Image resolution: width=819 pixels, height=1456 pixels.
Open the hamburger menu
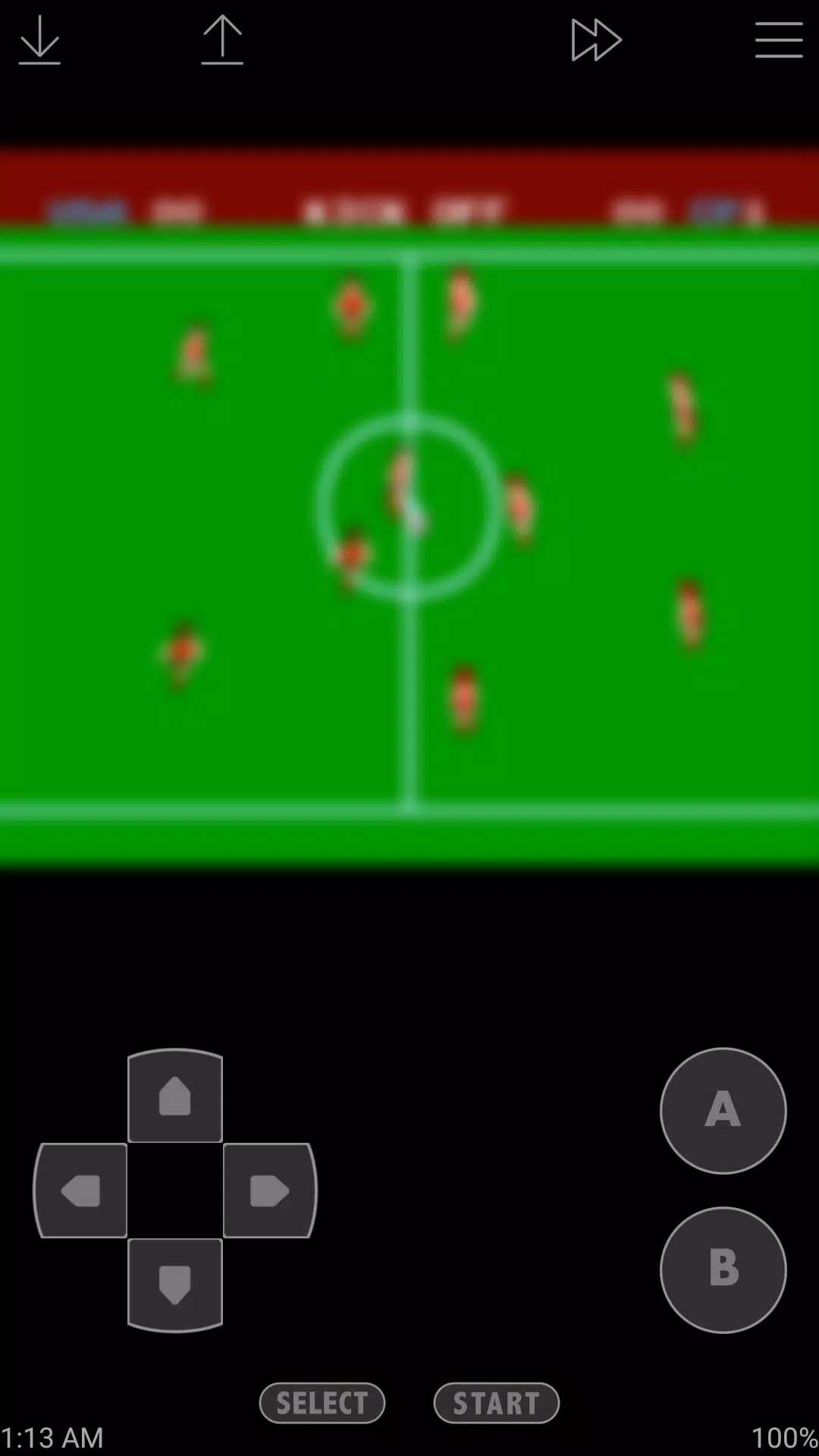pyautogui.click(x=778, y=40)
